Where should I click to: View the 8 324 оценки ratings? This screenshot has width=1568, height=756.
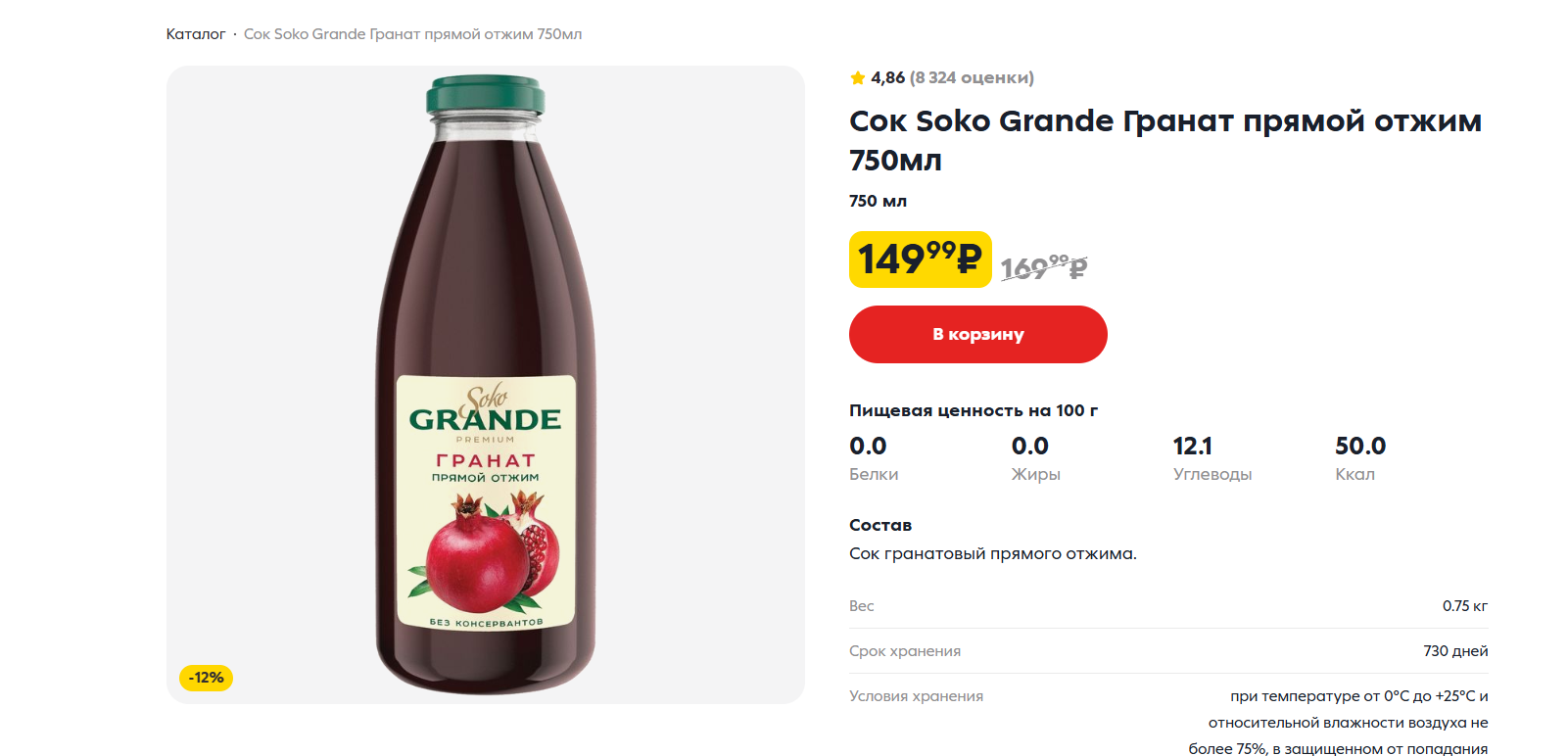point(971,77)
